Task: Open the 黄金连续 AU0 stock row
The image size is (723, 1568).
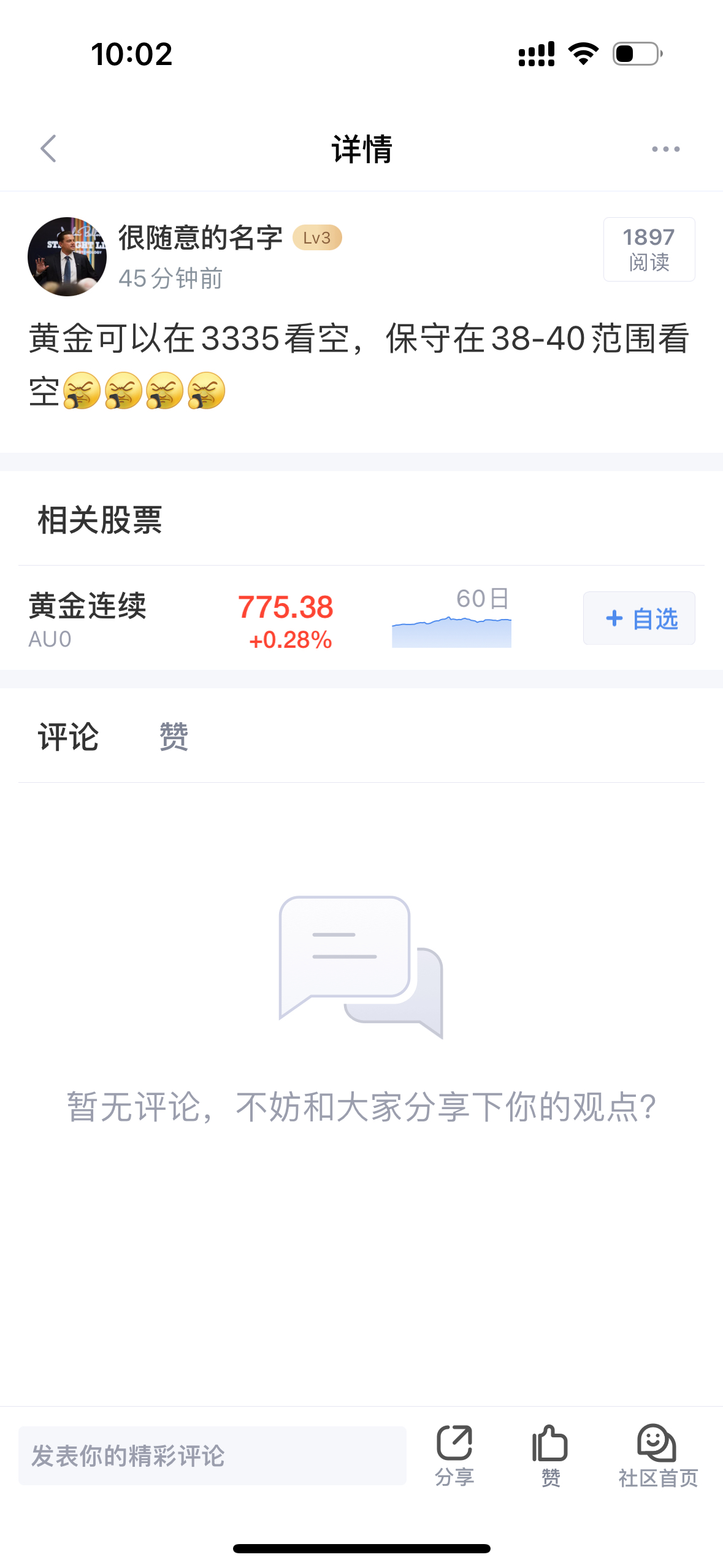Action: pos(184,618)
